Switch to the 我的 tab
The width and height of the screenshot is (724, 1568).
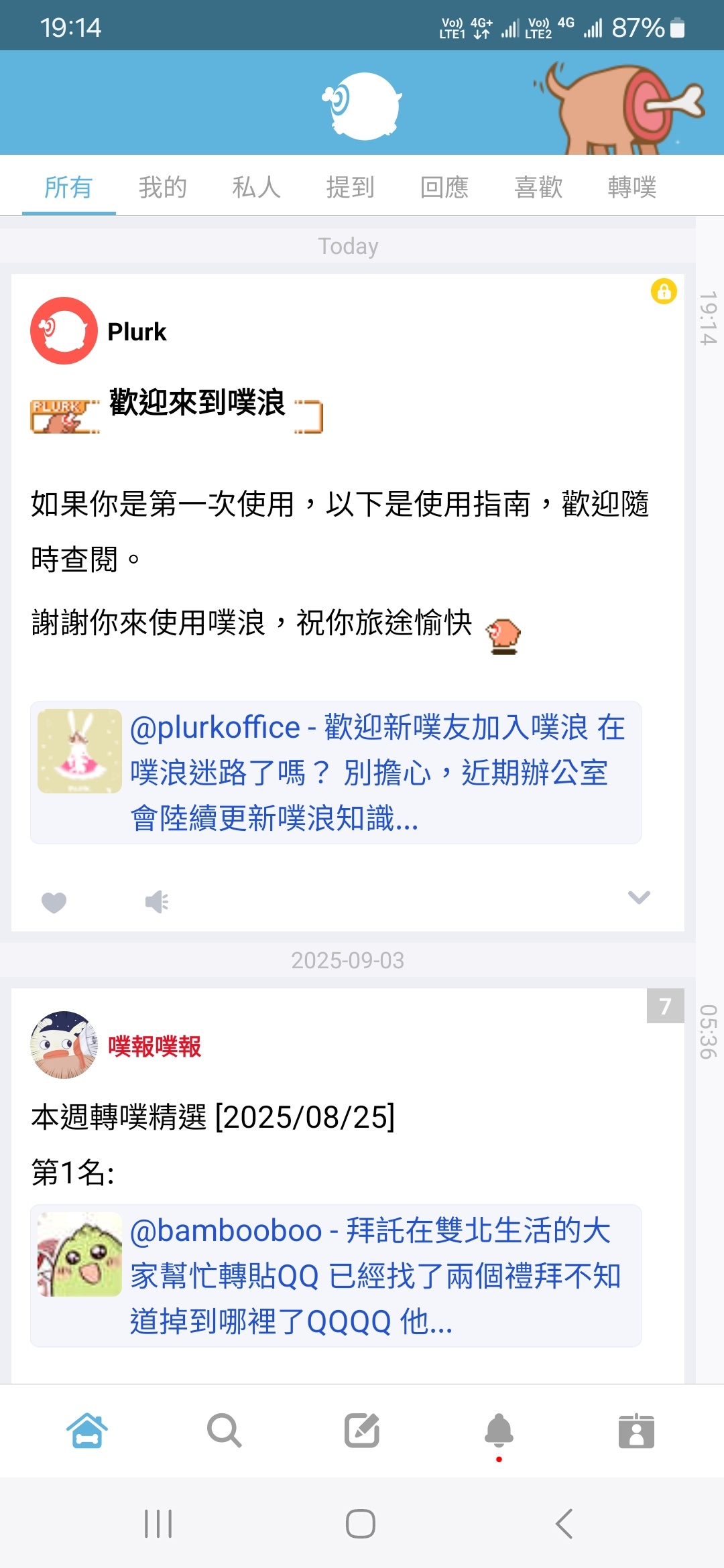click(163, 187)
